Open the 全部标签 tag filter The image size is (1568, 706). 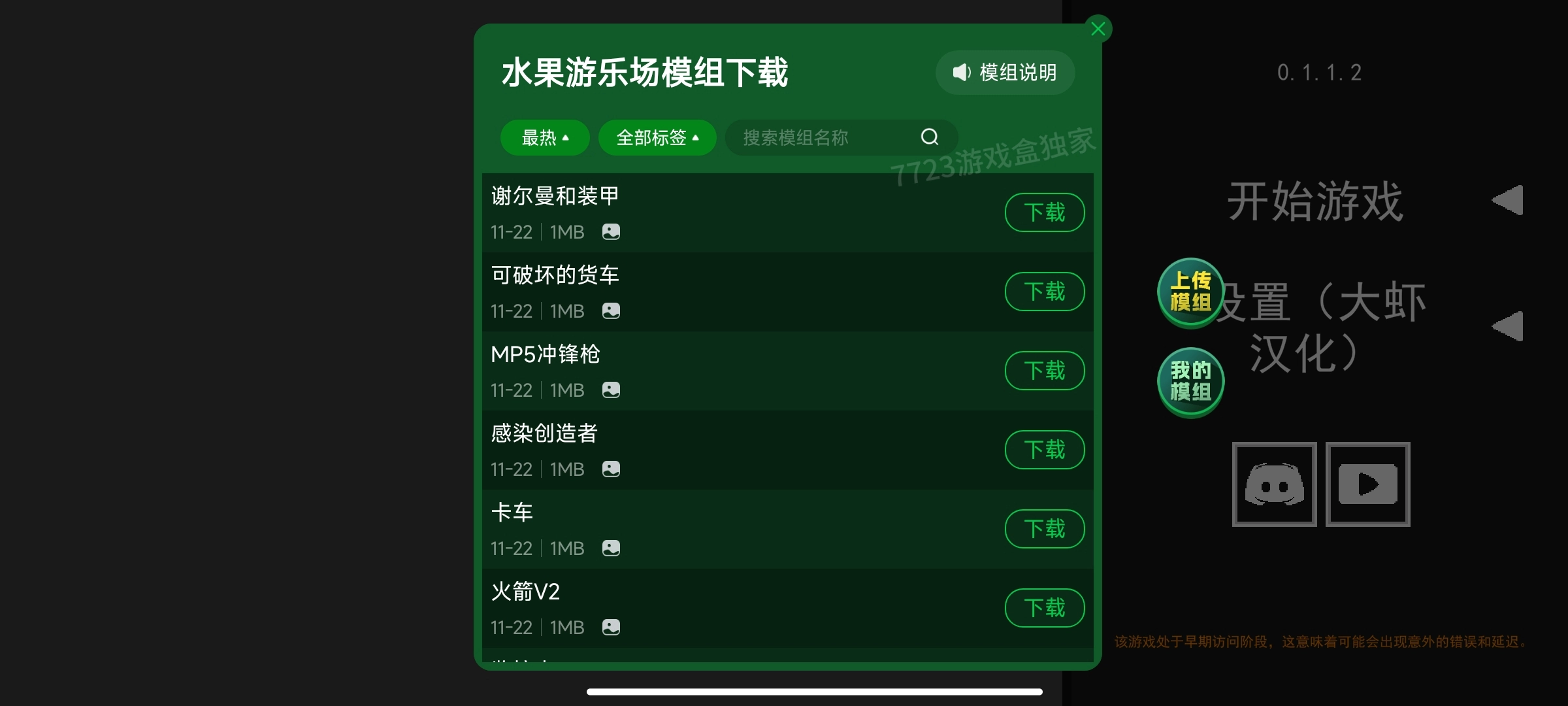click(657, 138)
